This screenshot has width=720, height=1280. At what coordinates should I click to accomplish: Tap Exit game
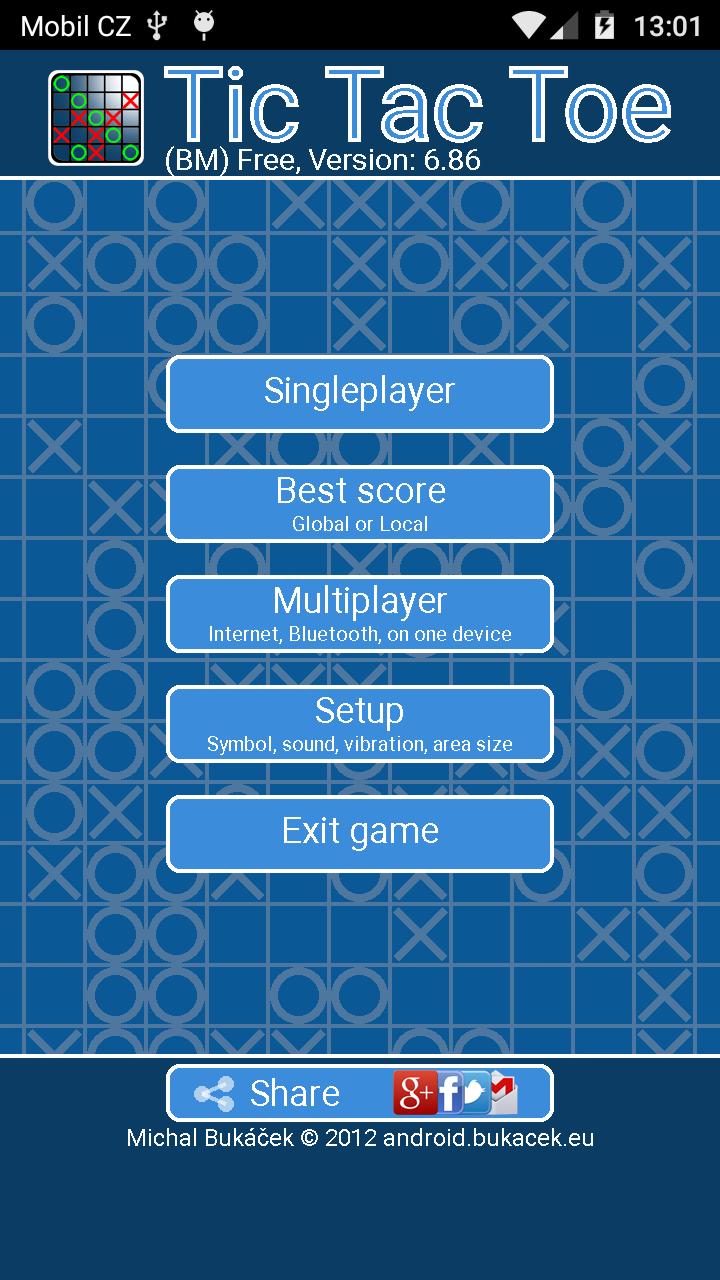point(360,834)
